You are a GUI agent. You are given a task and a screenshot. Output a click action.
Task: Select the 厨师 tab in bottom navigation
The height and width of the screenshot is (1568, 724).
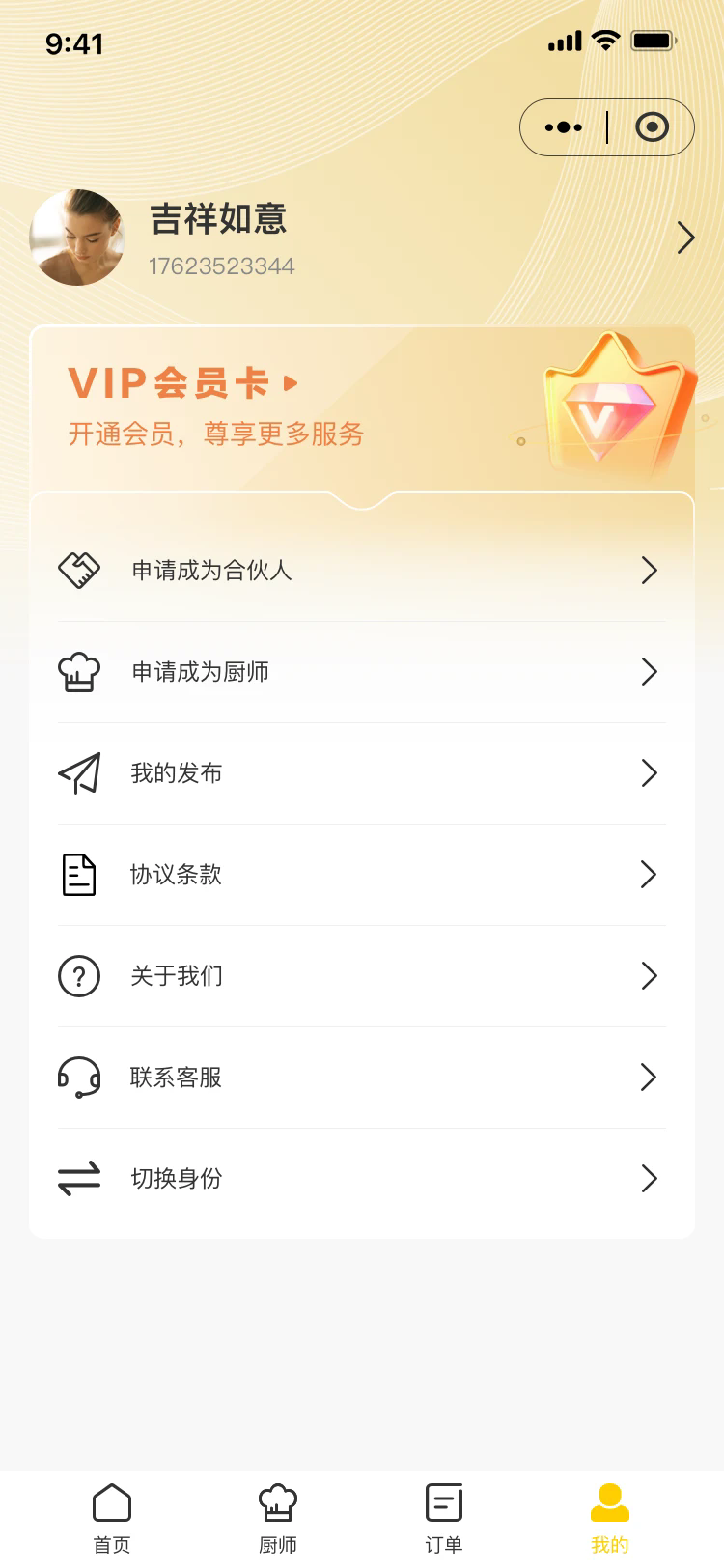[x=277, y=1514]
